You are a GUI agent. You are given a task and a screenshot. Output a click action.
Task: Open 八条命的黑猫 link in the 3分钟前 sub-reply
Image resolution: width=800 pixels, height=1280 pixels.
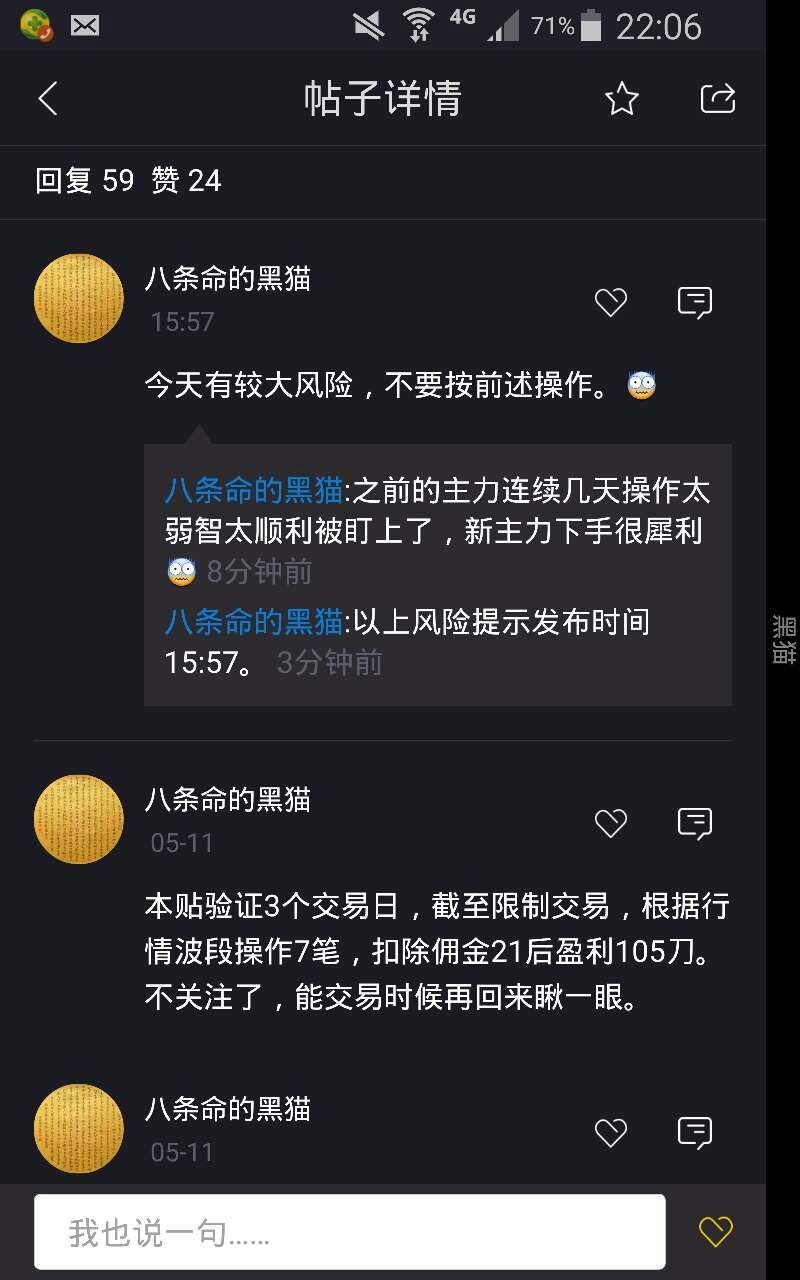pos(254,622)
